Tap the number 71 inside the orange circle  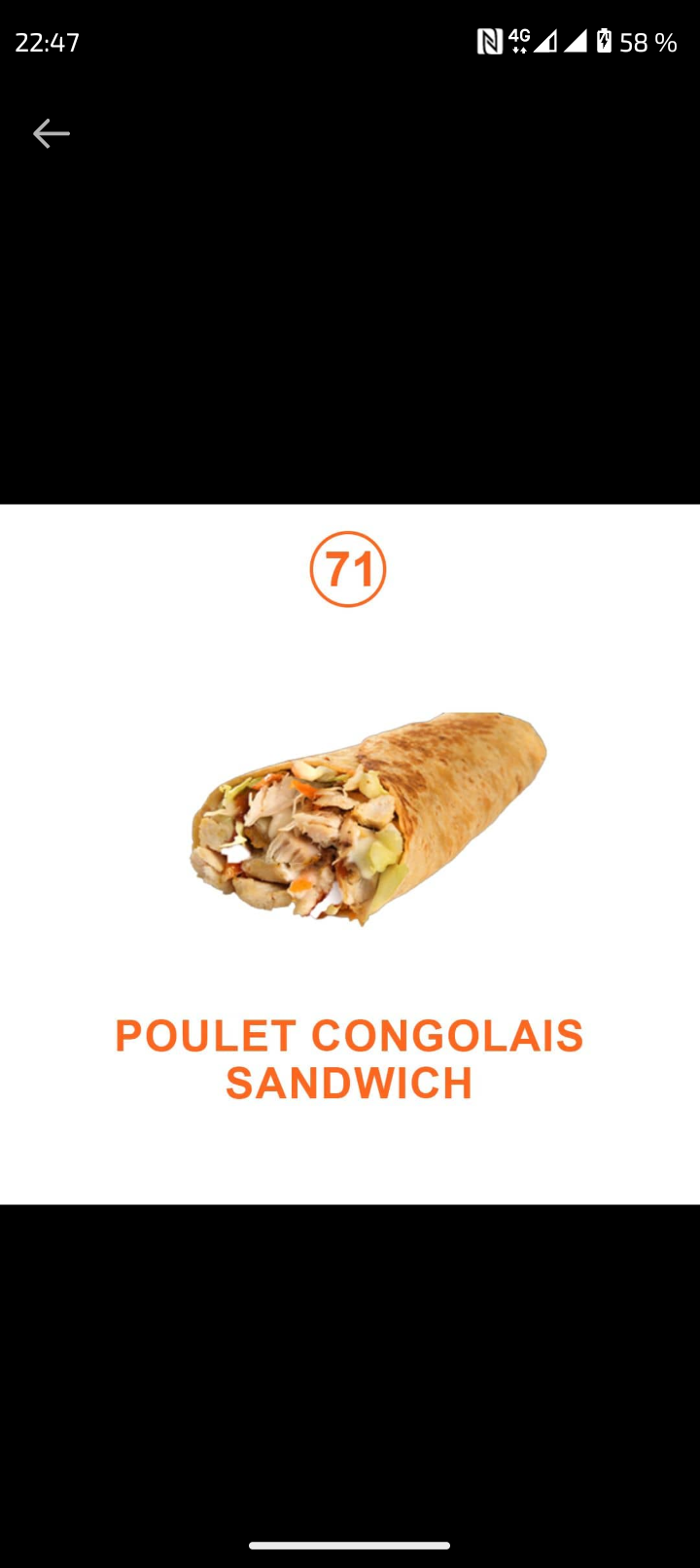tap(349, 569)
